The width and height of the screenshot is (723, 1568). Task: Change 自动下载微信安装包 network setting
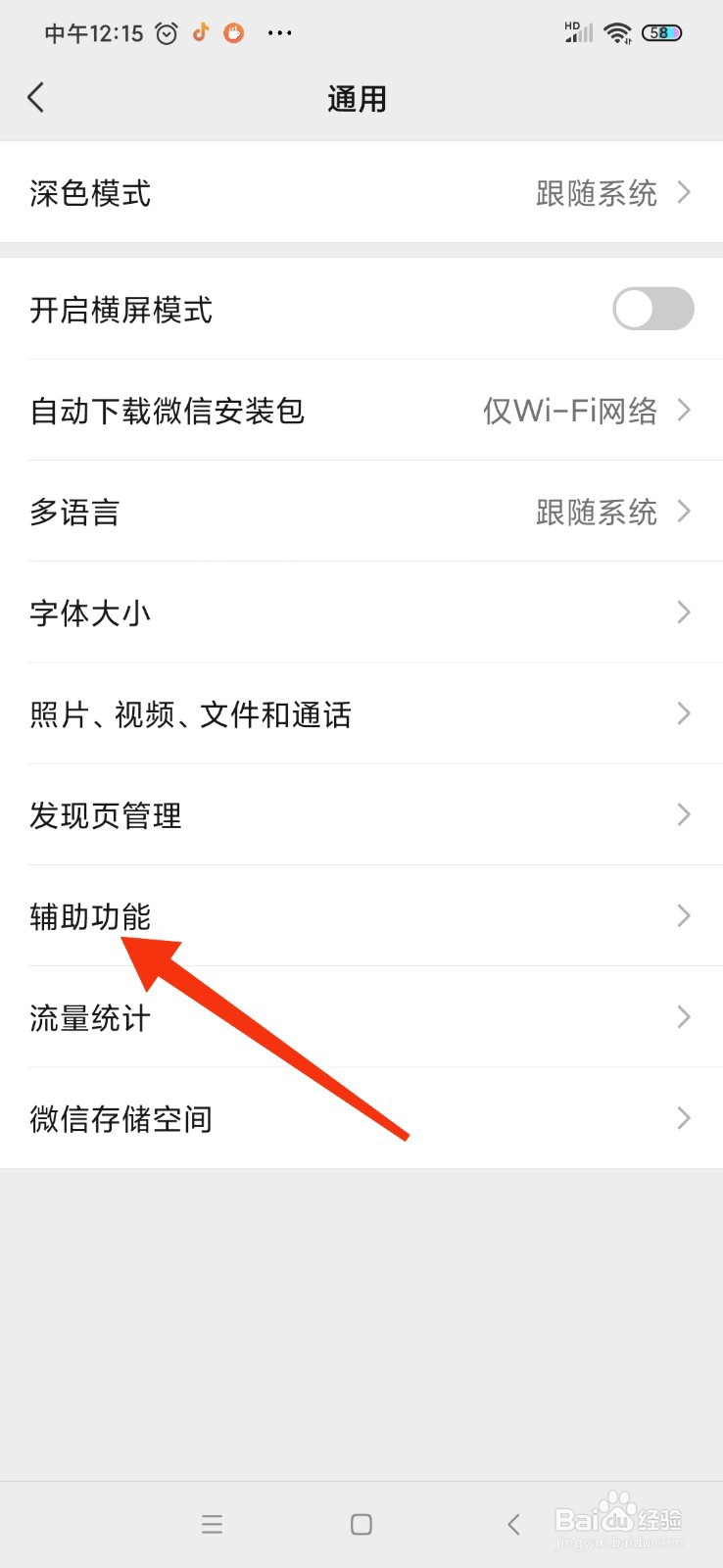[x=361, y=411]
